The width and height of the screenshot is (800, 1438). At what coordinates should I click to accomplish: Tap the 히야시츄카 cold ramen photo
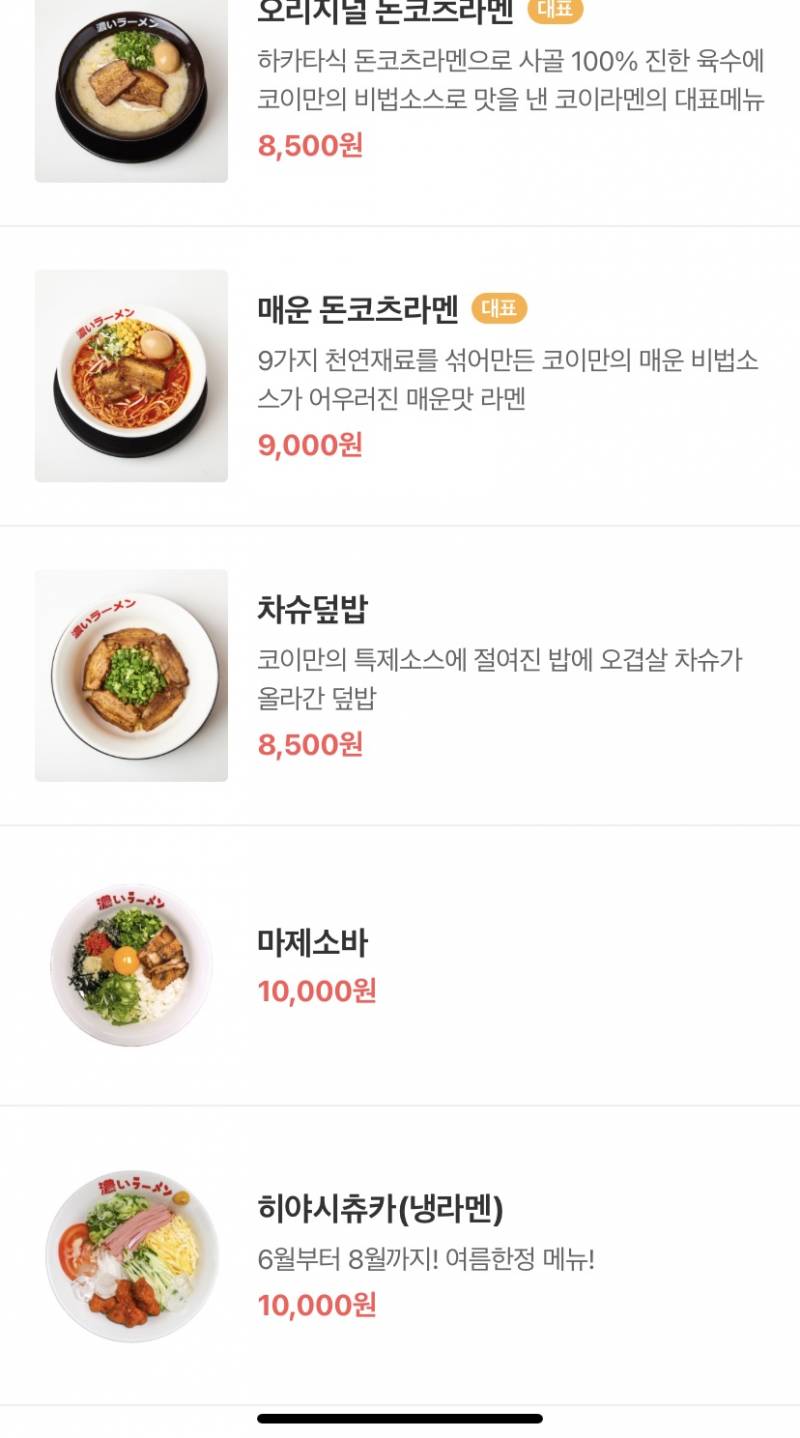[132, 1253]
